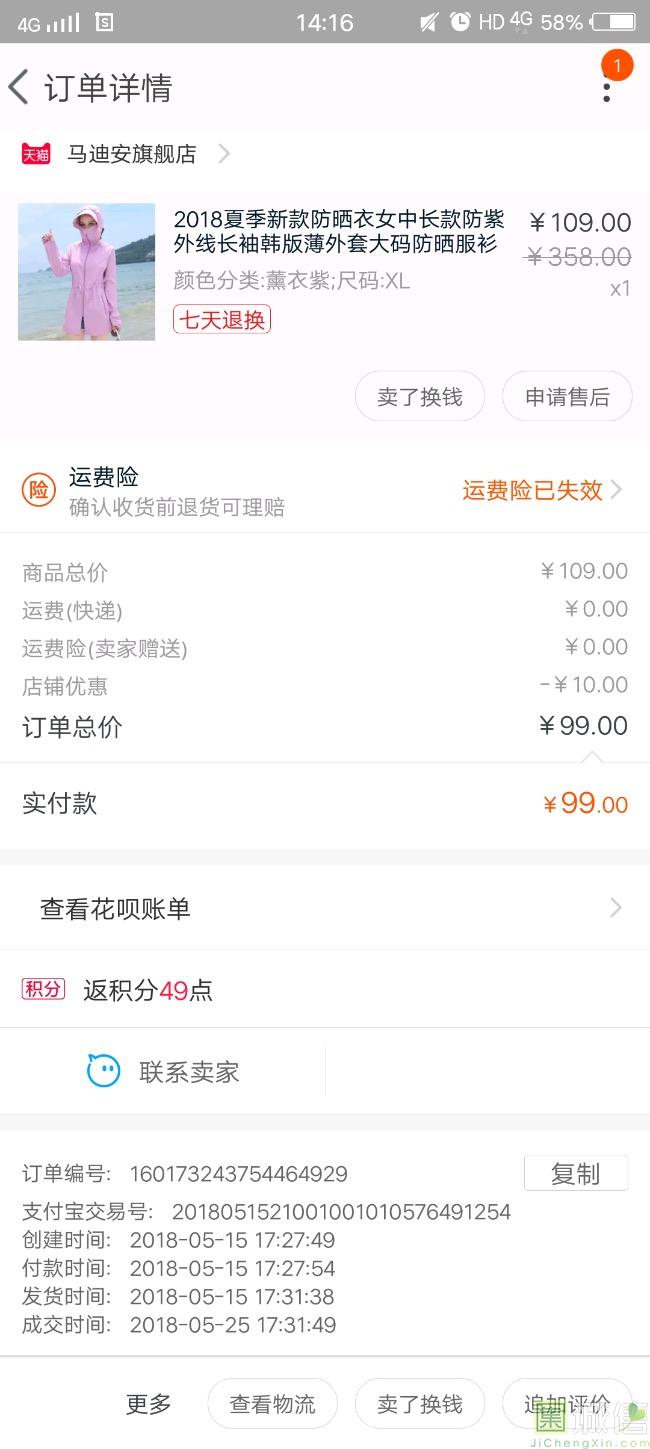Copy the order number with 复制

pos(576,1174)
